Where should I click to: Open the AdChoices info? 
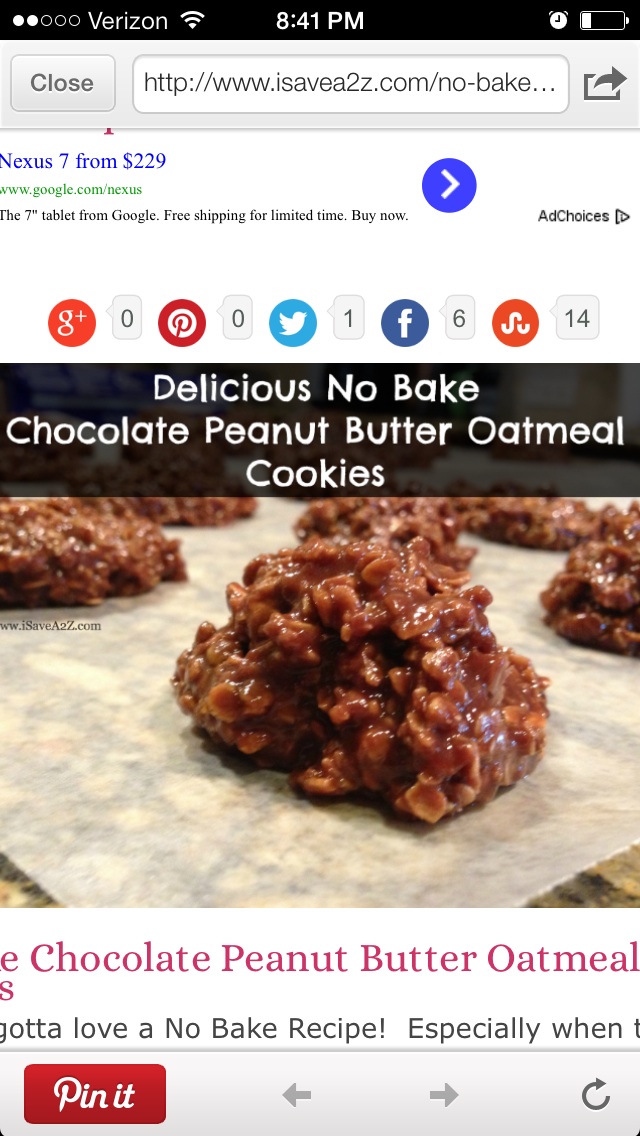(x=583, y=216)
